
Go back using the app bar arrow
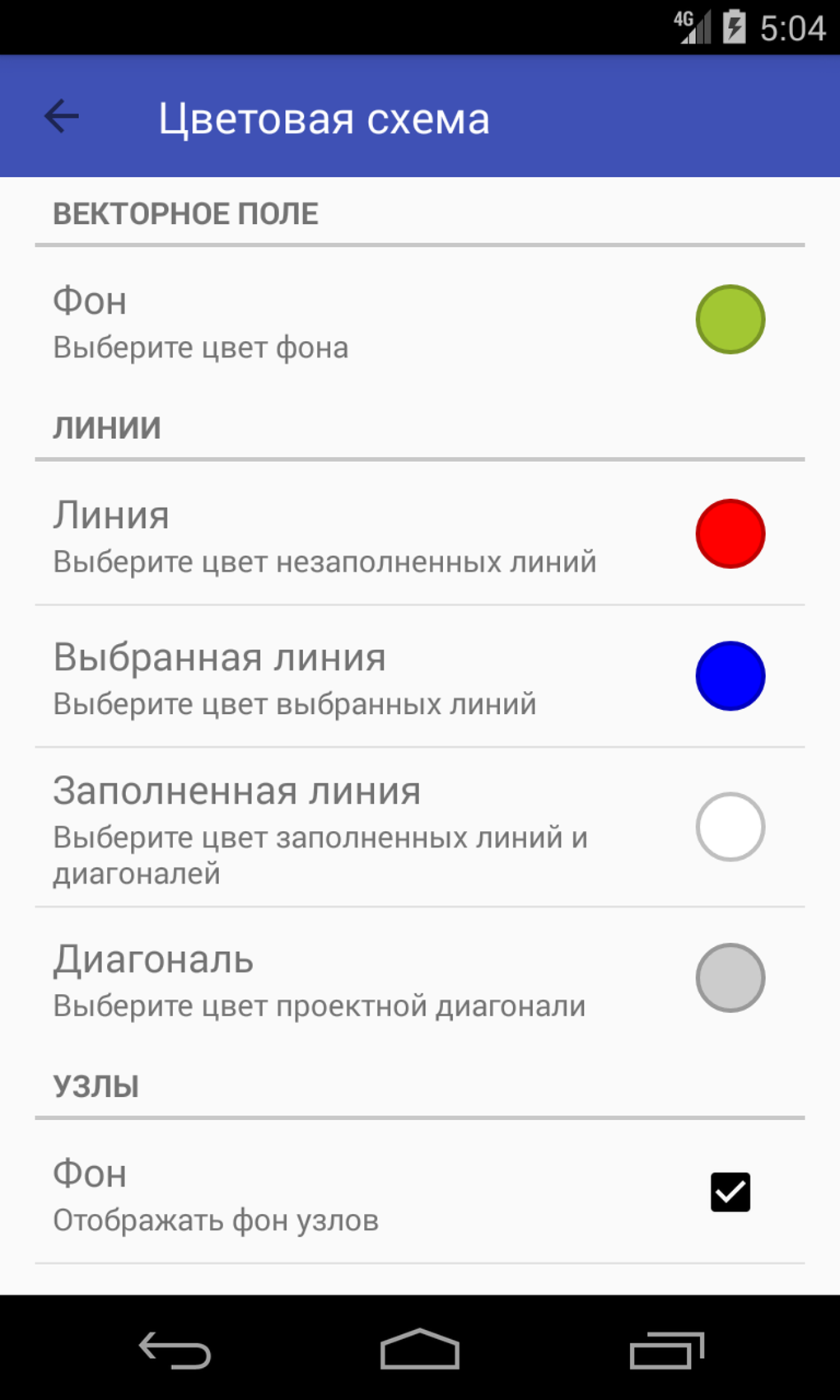(62, 116)
